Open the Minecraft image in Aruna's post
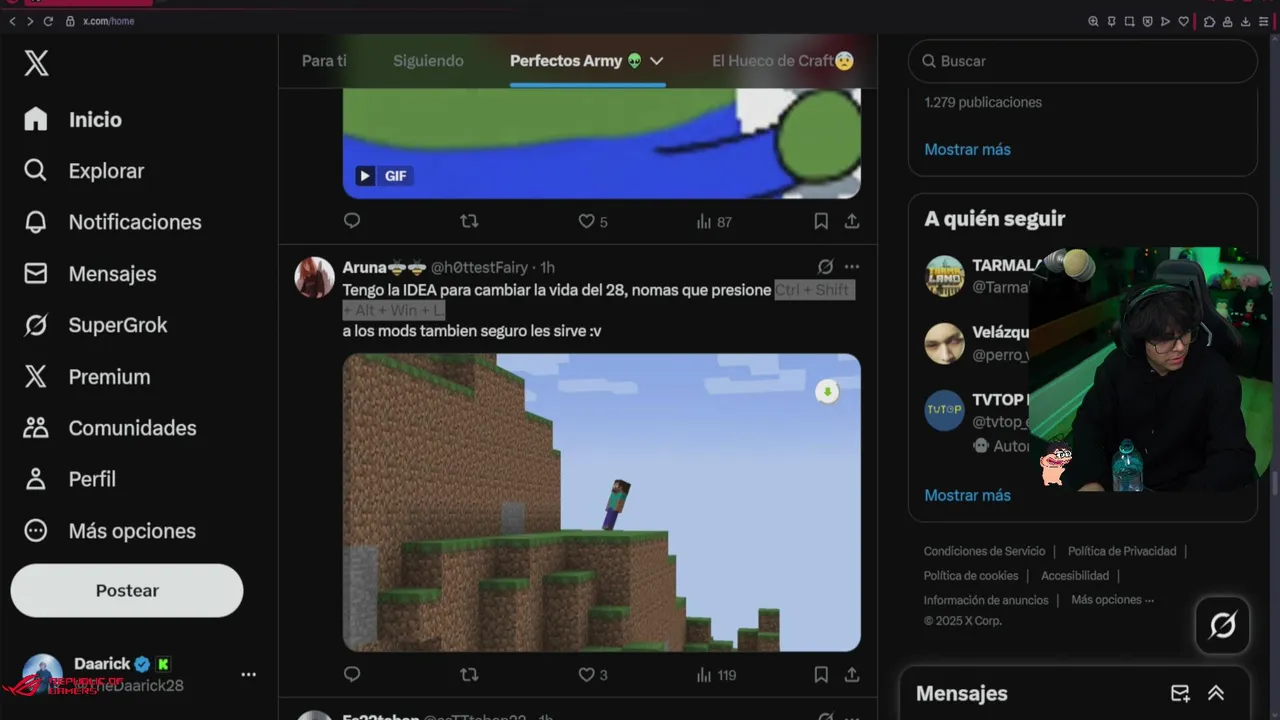The height and width of the screenshot is (720, 1280). click(x=601, y=502)
